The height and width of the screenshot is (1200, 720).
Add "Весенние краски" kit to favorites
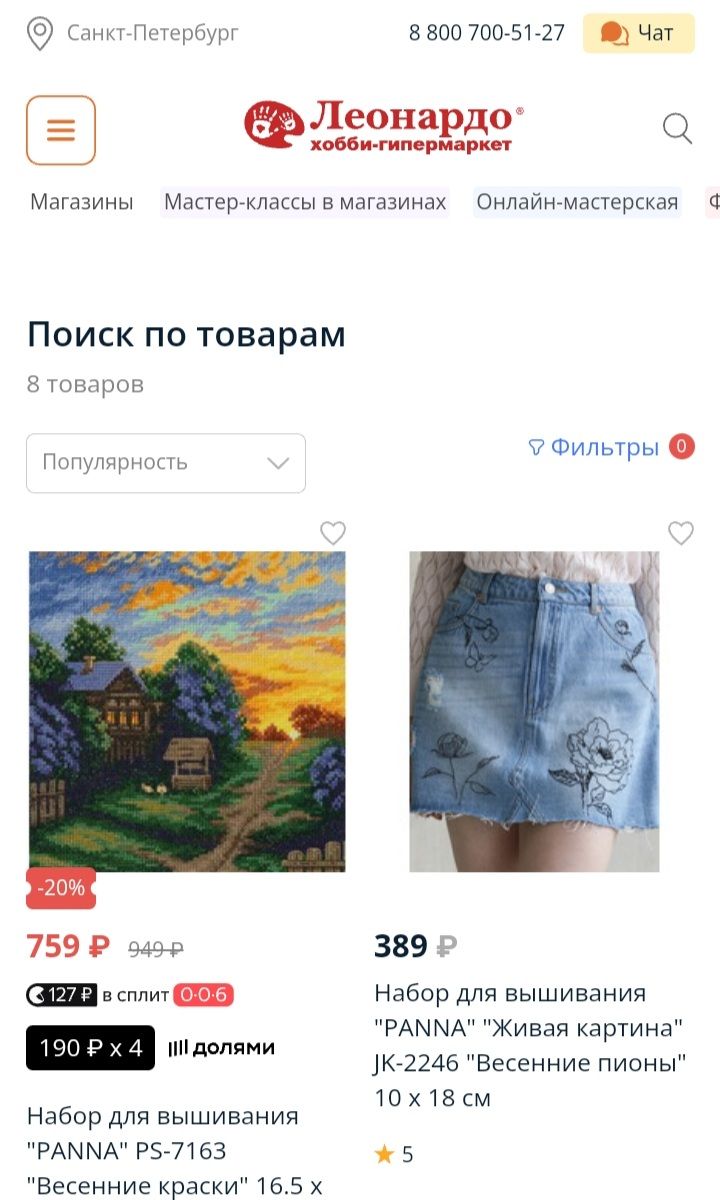click(x=333, y=533)
